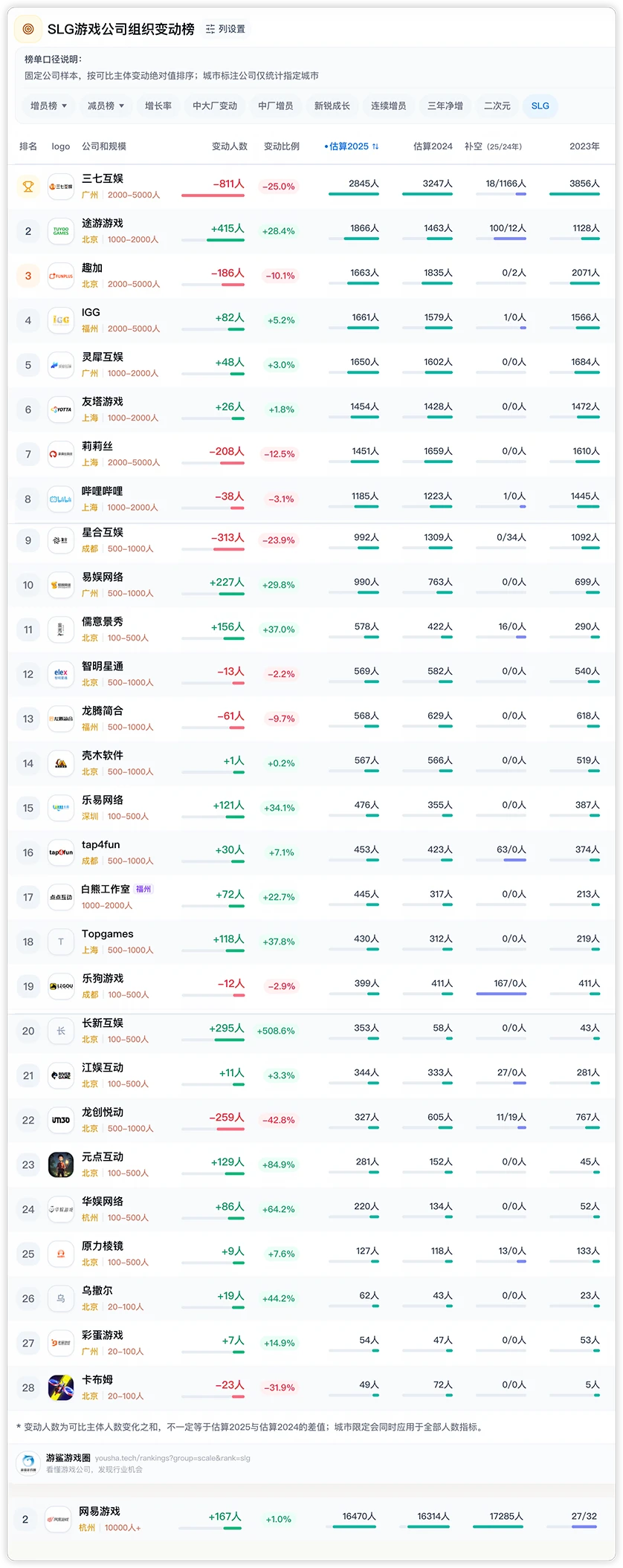Select the 二次元 chip

[x=497, y=106]
